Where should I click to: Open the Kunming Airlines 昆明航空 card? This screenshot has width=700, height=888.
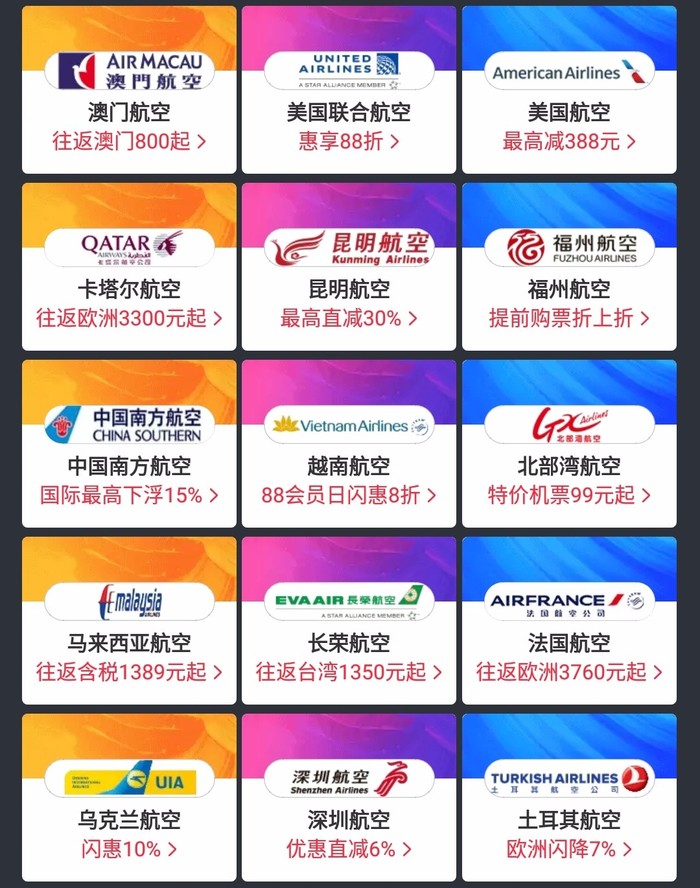(348, 290)
